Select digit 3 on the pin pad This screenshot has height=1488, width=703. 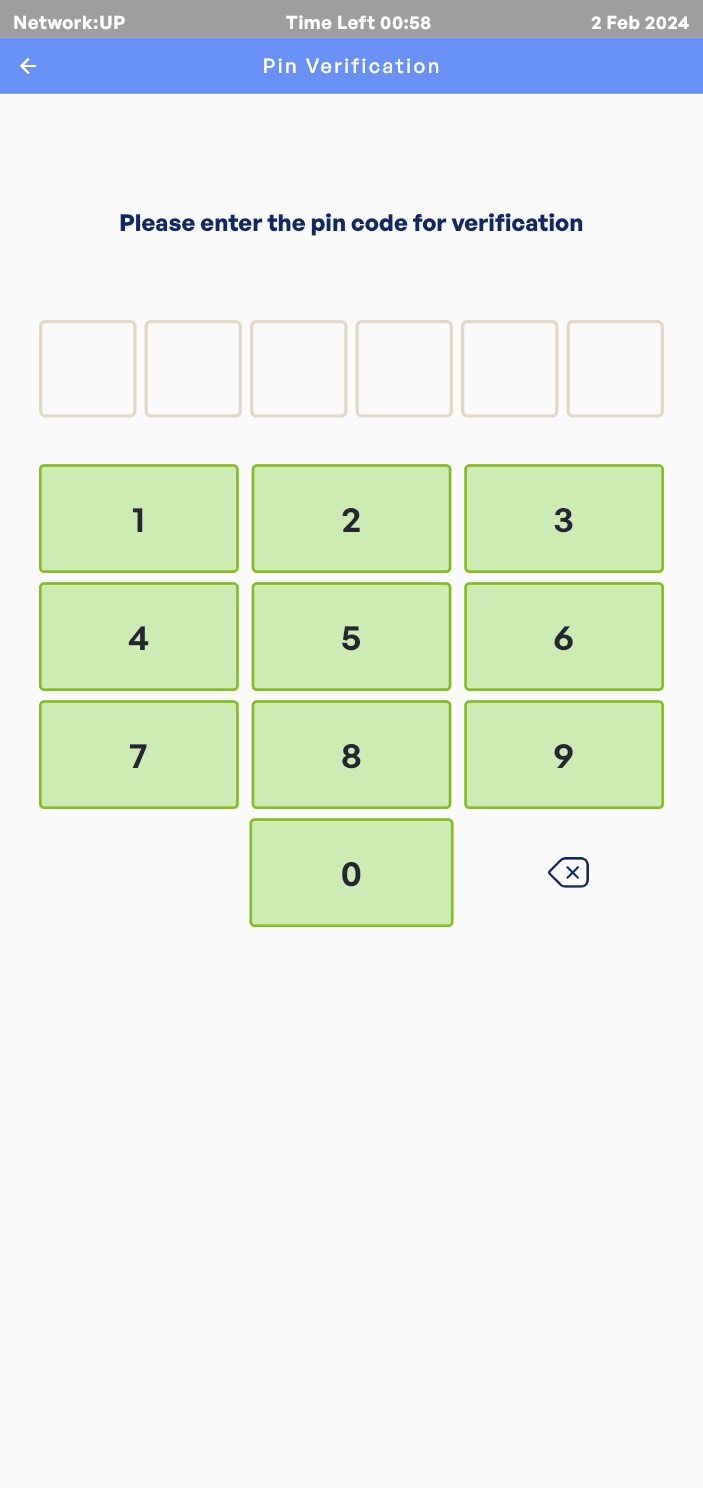[x=564, y=519]
